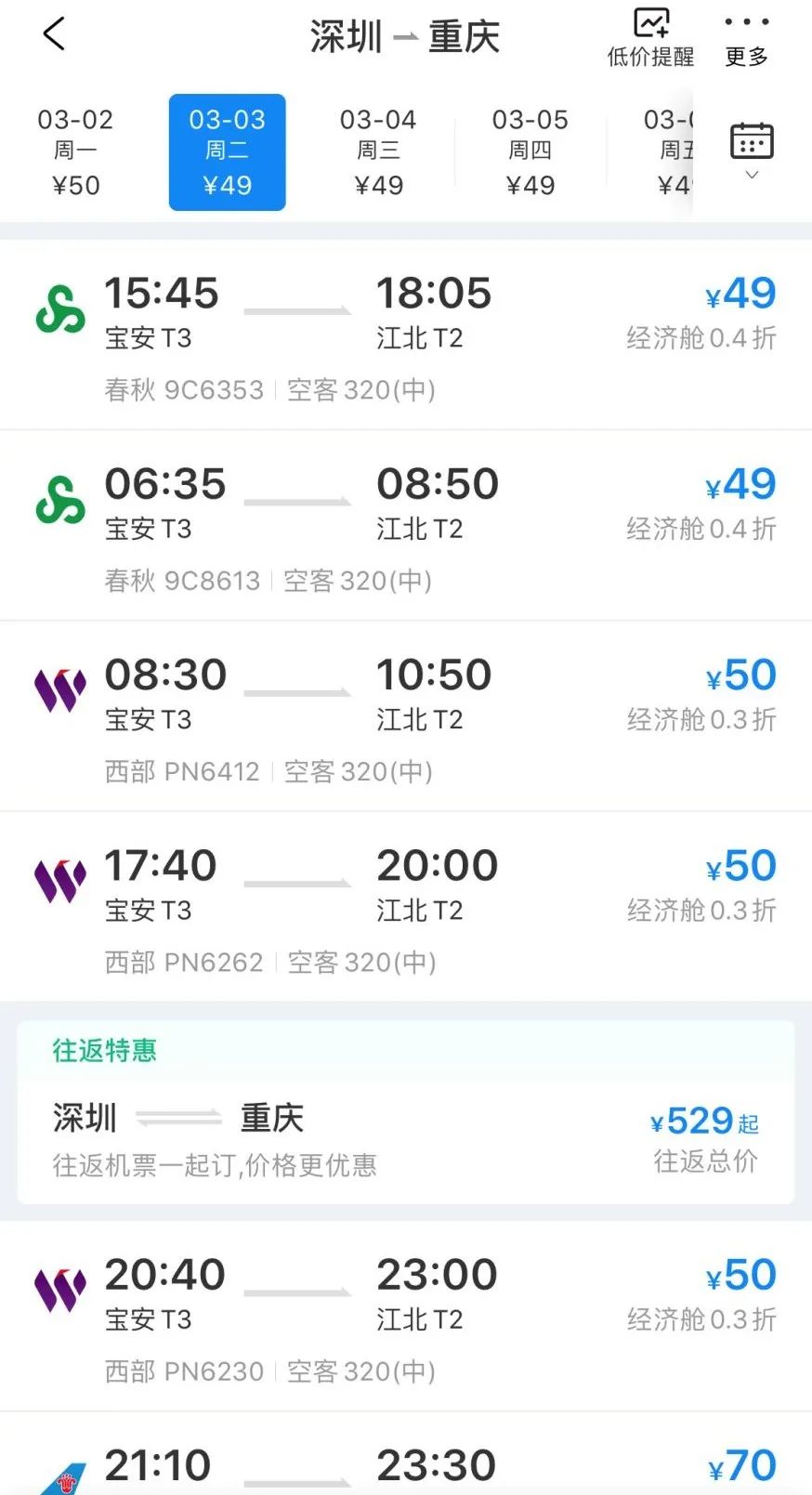Open the 低价提醒 price alert
Image resolution: width=812 pixels, height=1495 pixels.
(x=650, y=37)
